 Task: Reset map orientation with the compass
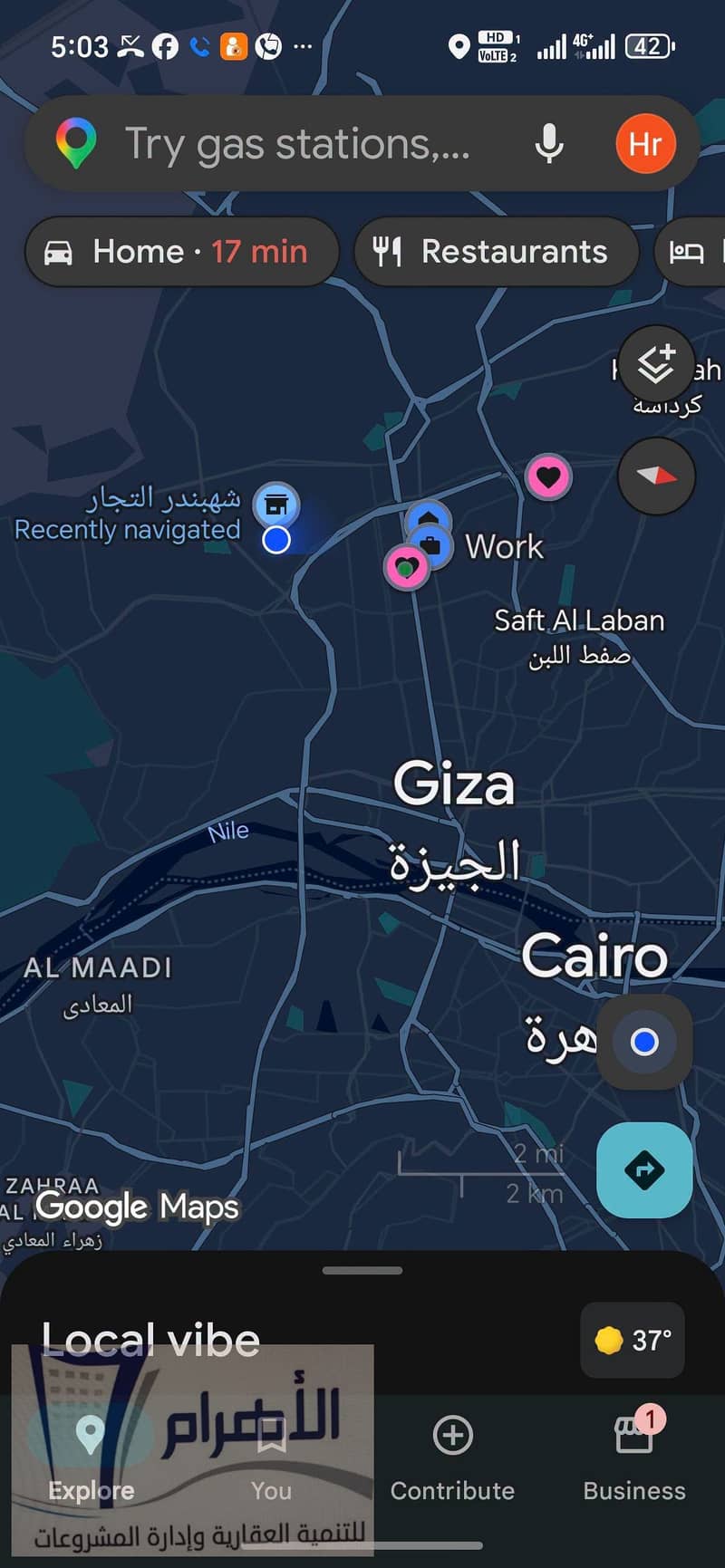(656, 476)
